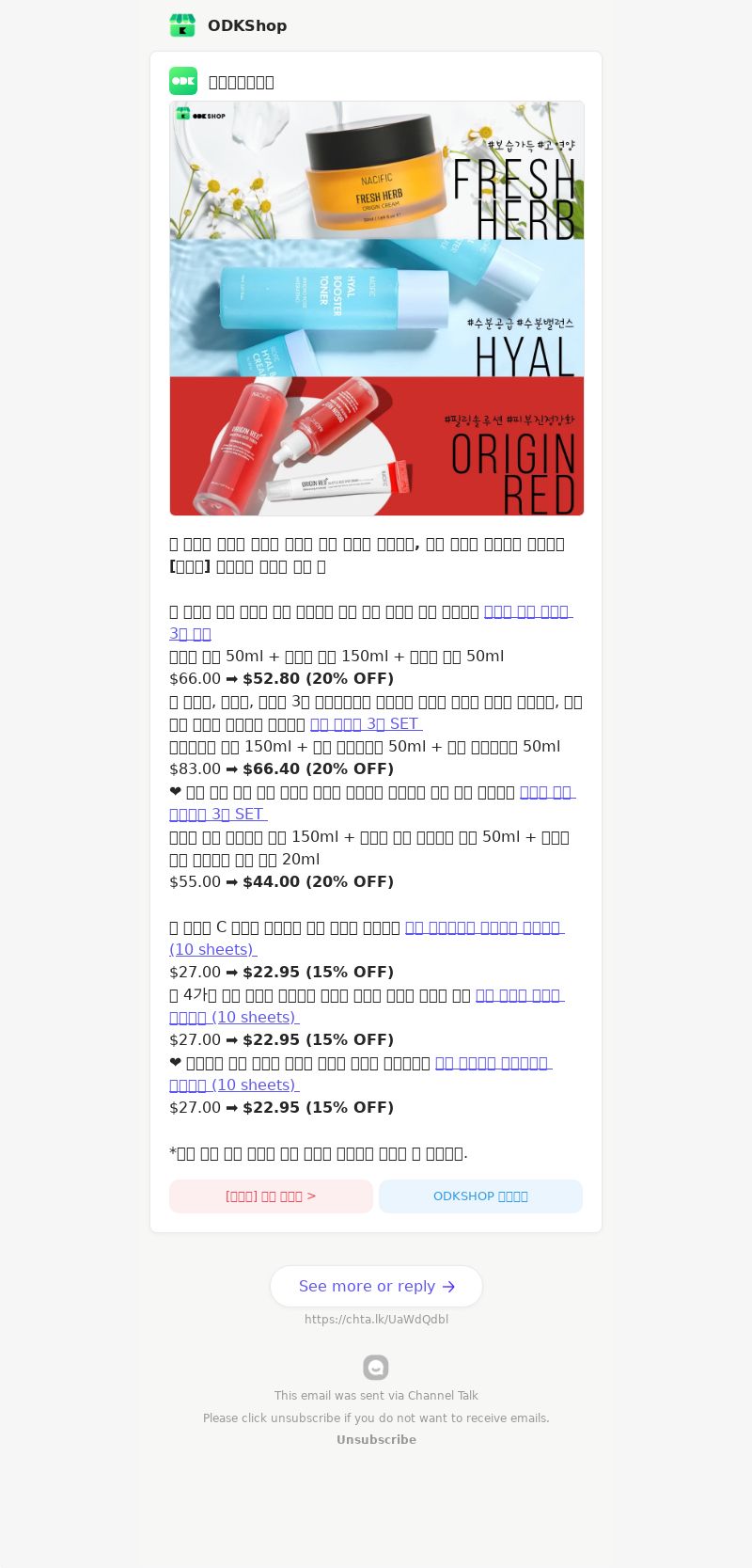The width and height of the screenshot is (752, 1568).
Task: Open the 3종 SET link above $83.00
Action: 365,723
